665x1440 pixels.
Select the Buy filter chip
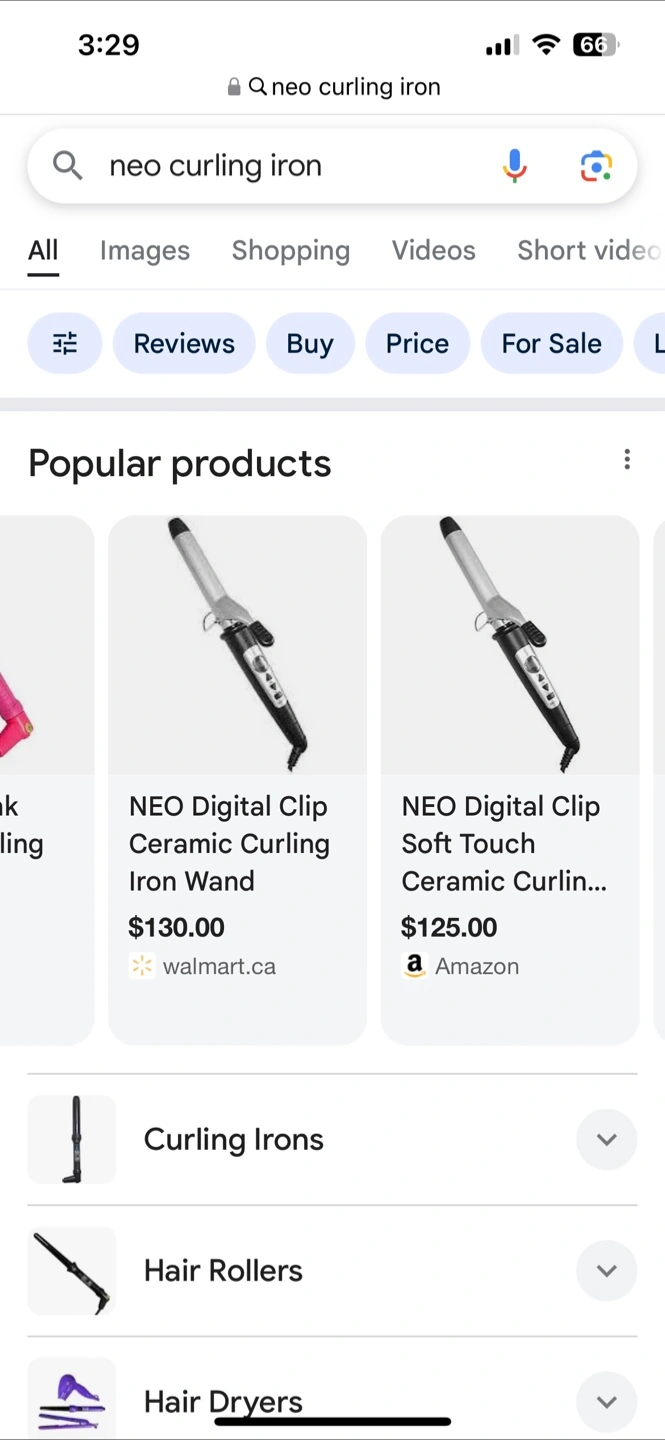pos(310,344)
